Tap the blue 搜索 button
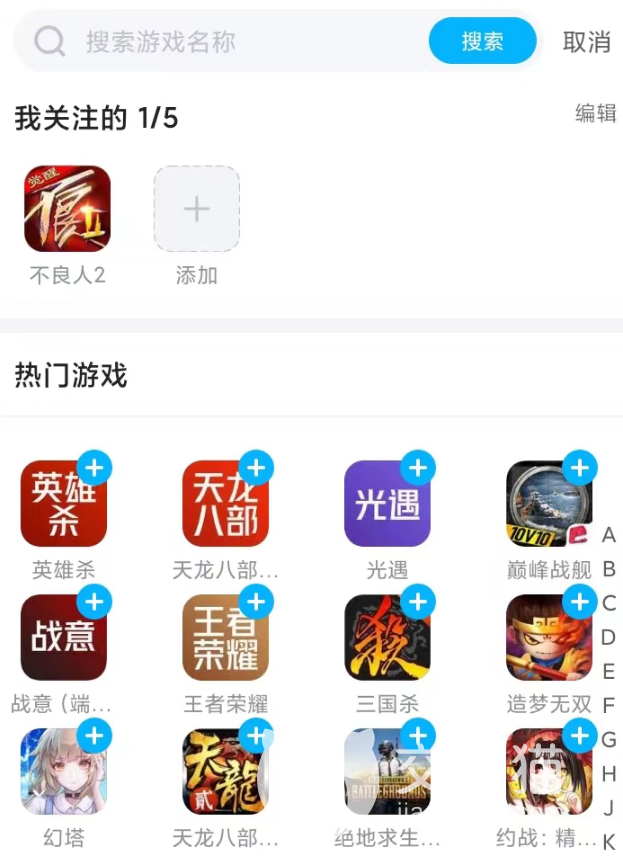The height and width of the screenshot is (864, 623). tap(483, 41)
